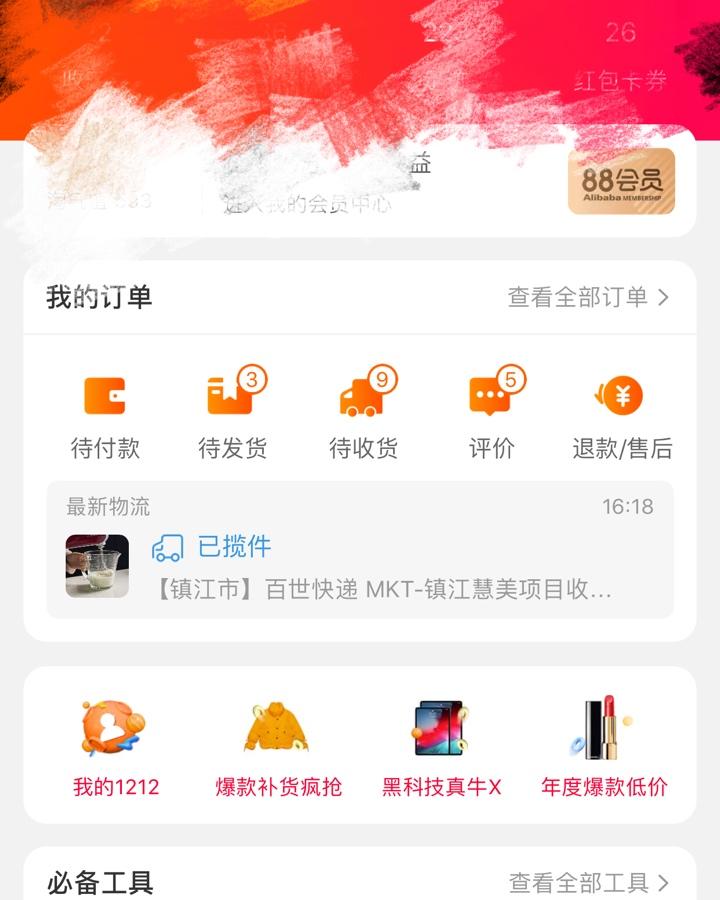View all orders via 查看全部订单
Screen dimensions: 720x900
tap(588, 297)
